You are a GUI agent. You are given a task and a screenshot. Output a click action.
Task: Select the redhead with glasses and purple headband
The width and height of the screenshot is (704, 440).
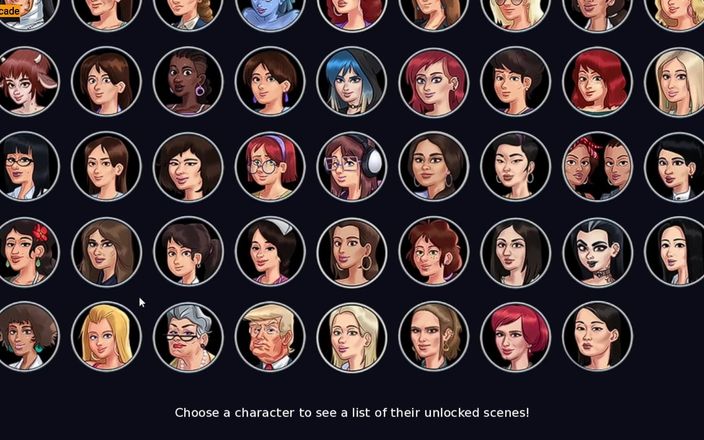pos(270,167)
